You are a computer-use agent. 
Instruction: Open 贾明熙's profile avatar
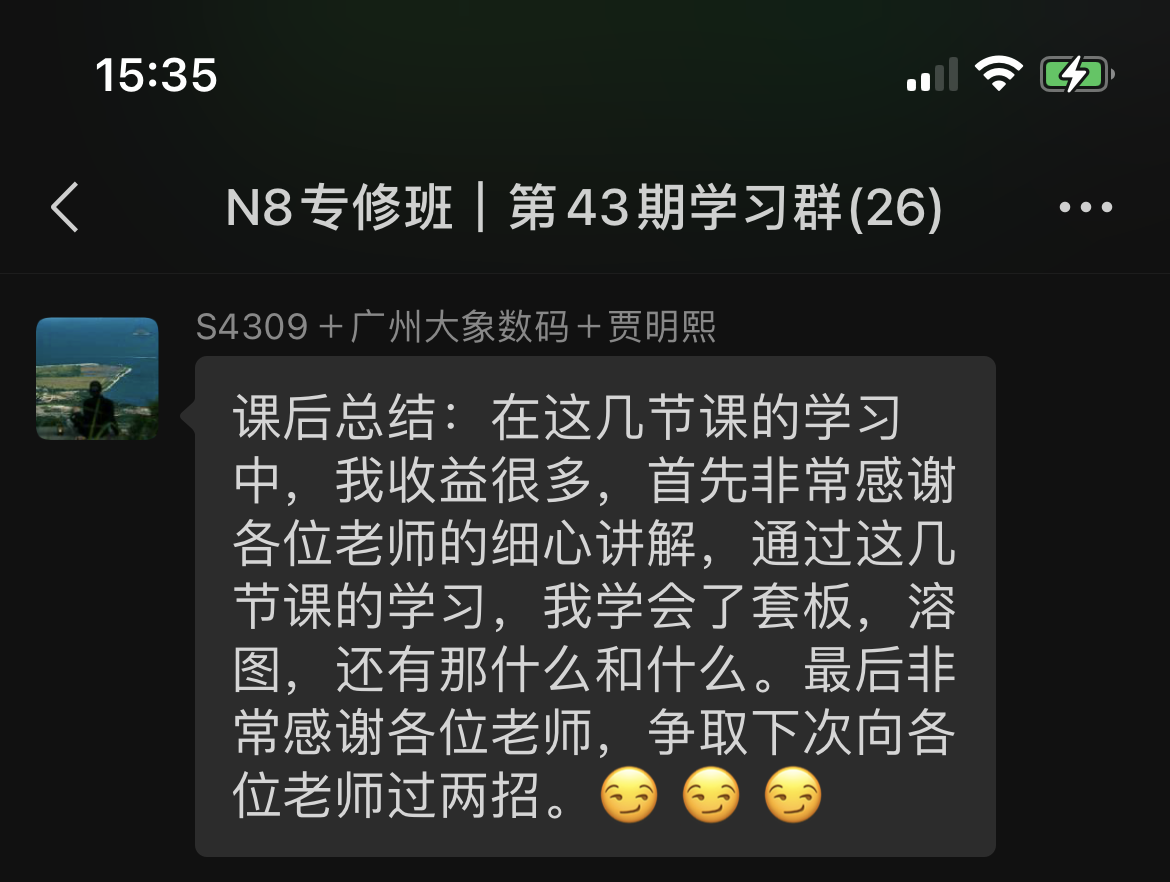(97, 378)
